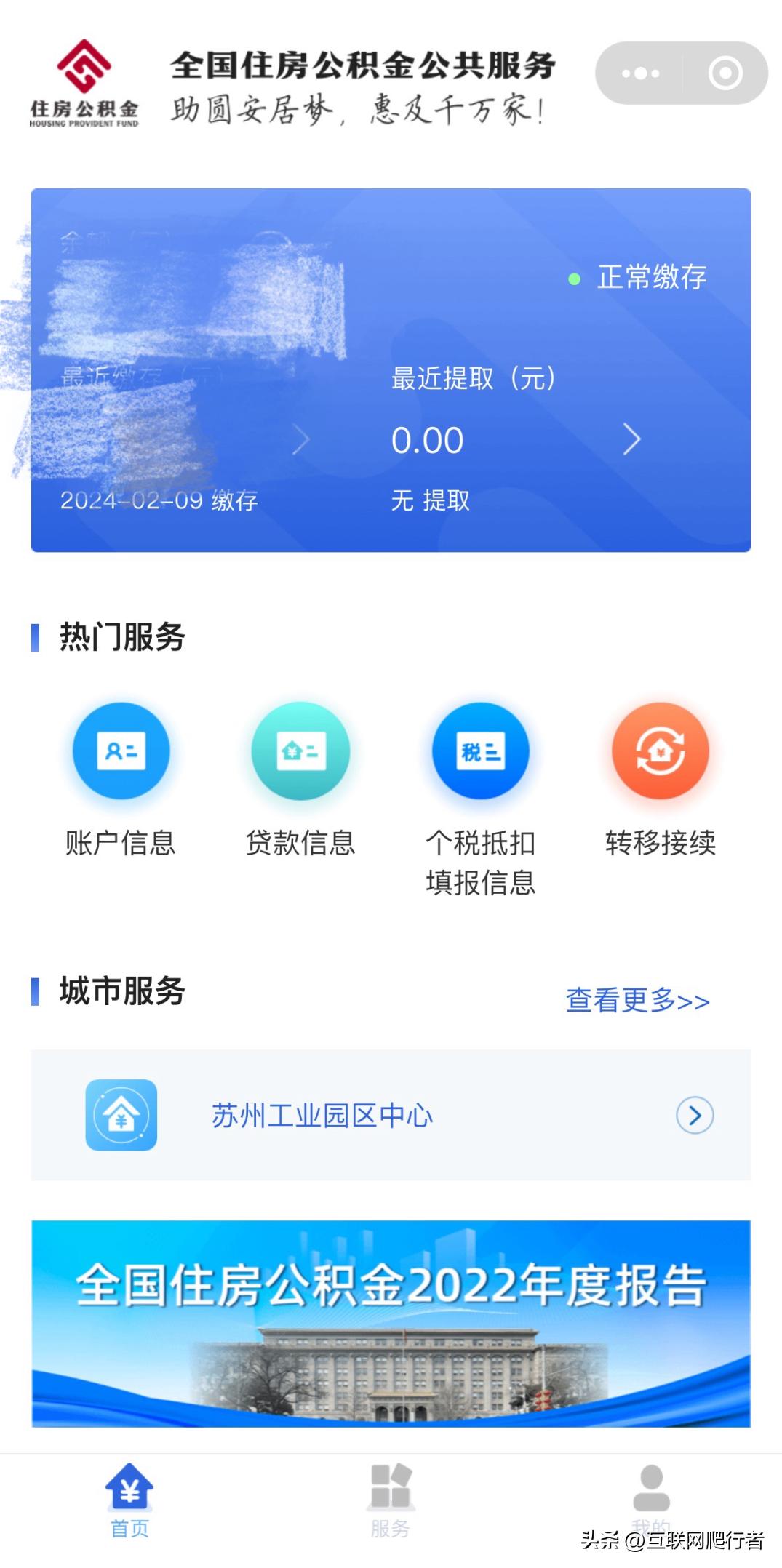Expand 最近提取 withdrawal details via right chevron
Viewport: 782px width, 1568px height.
(632, 439)
